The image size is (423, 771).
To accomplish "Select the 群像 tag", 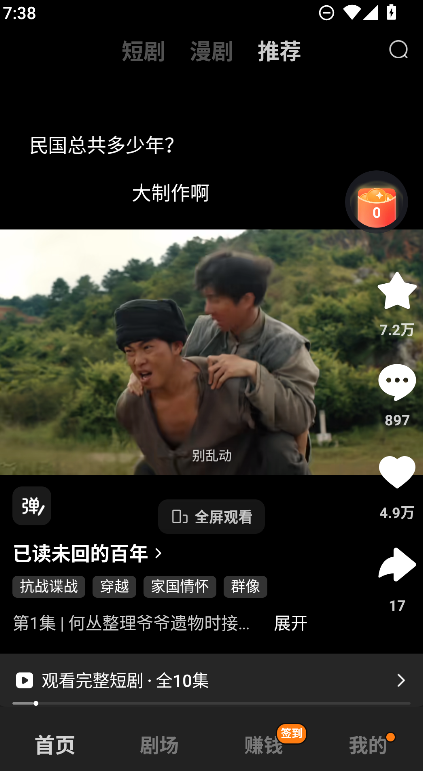I will coord(245,587).
